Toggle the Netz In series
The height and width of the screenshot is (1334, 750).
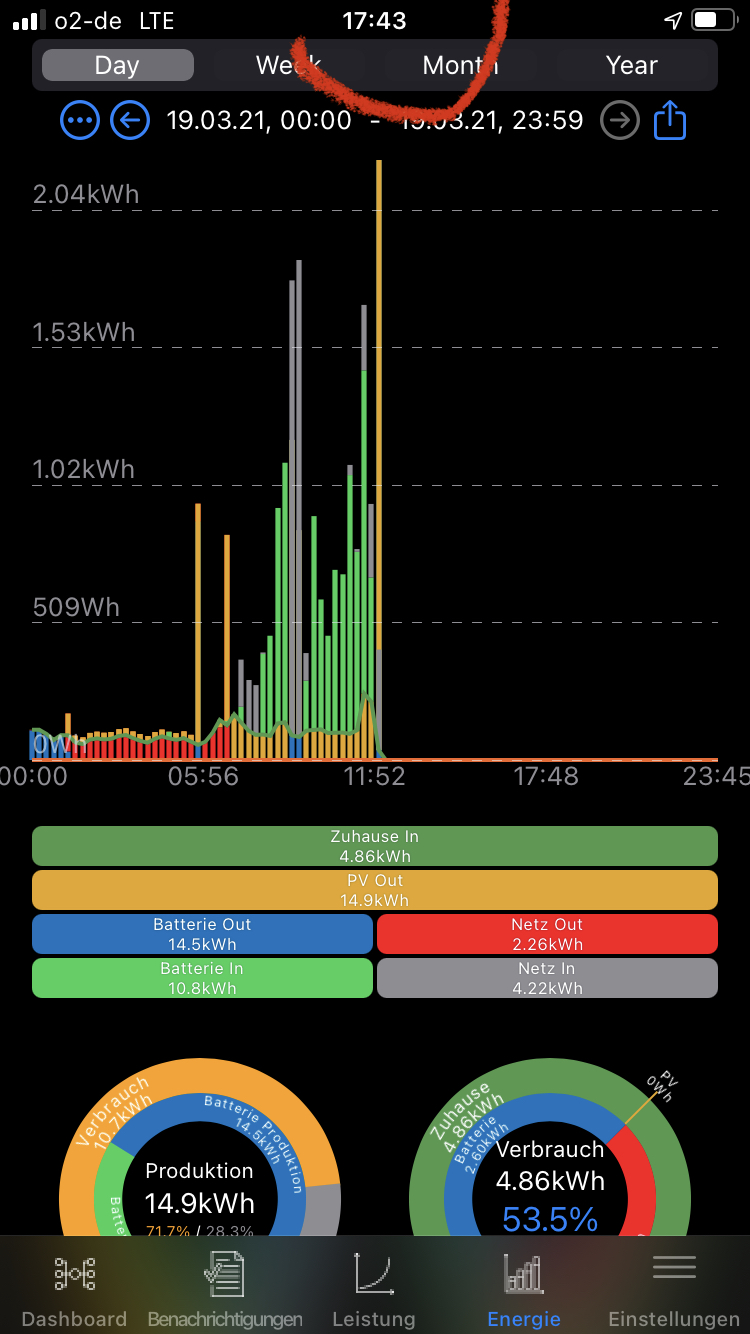pyautogui.click(x=547, y=978)
